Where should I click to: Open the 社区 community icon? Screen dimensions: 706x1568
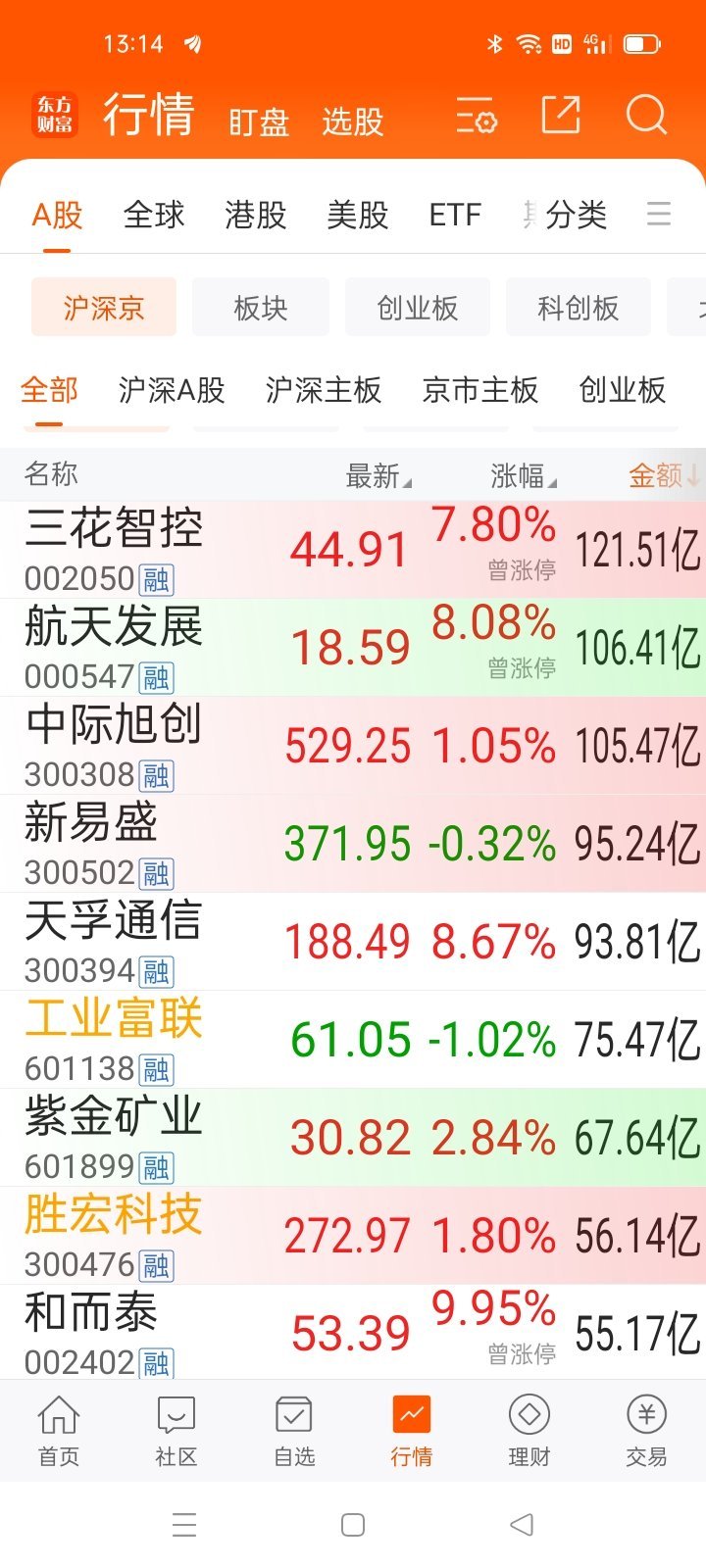point(175,1431)
